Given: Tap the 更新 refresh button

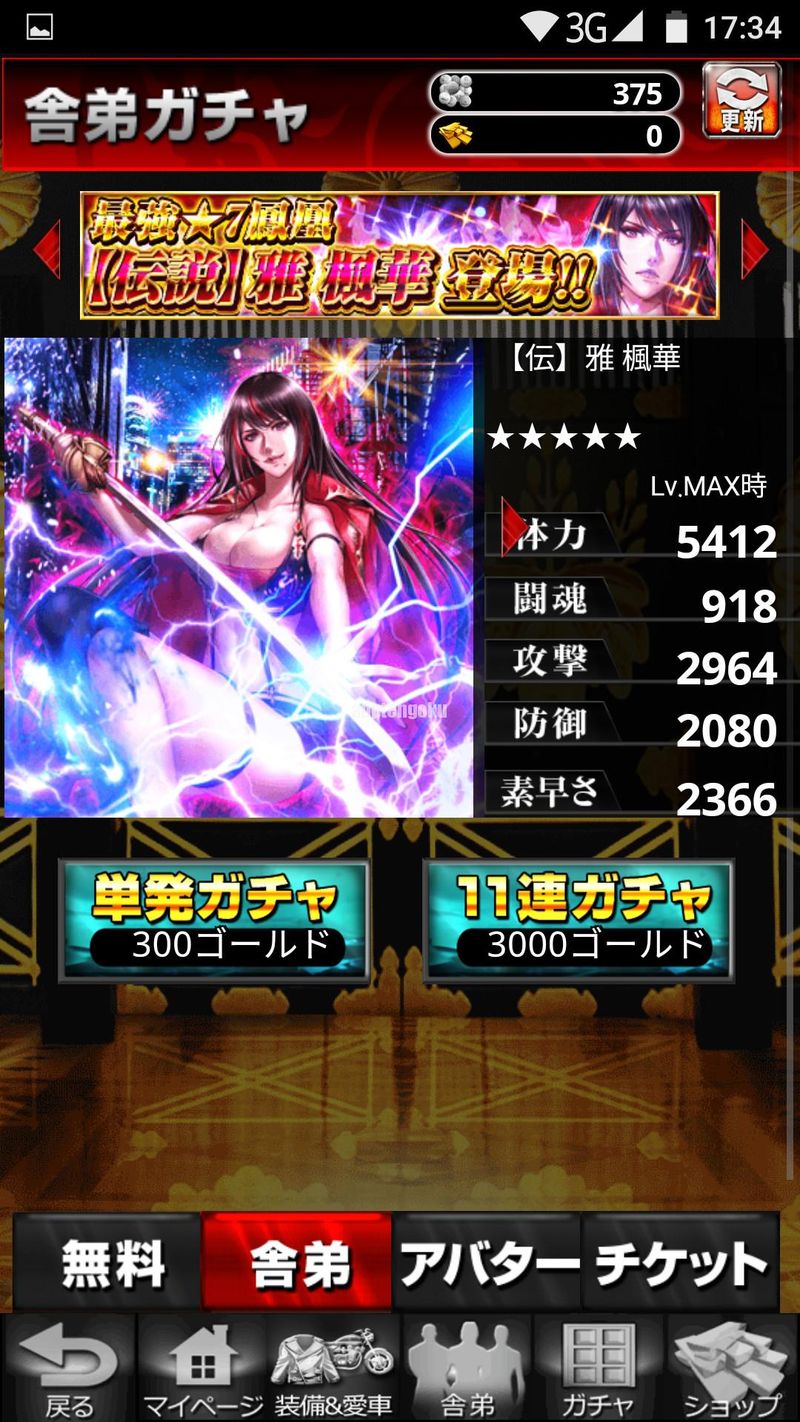Looking at the screenshot, I should [x=741, y=100].
